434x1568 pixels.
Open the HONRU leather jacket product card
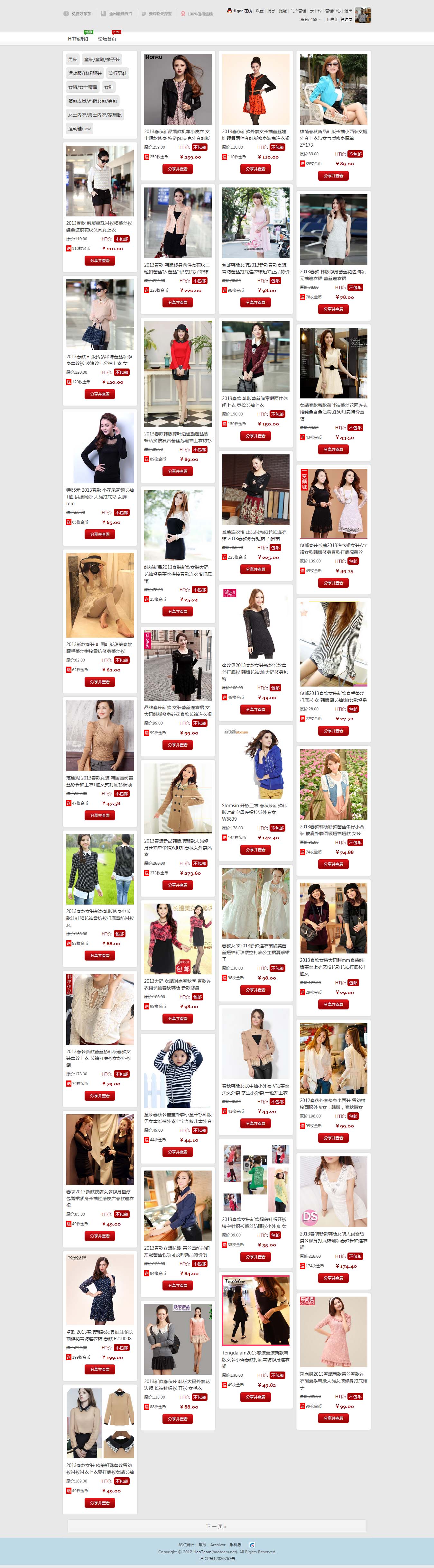coord(178,89)
